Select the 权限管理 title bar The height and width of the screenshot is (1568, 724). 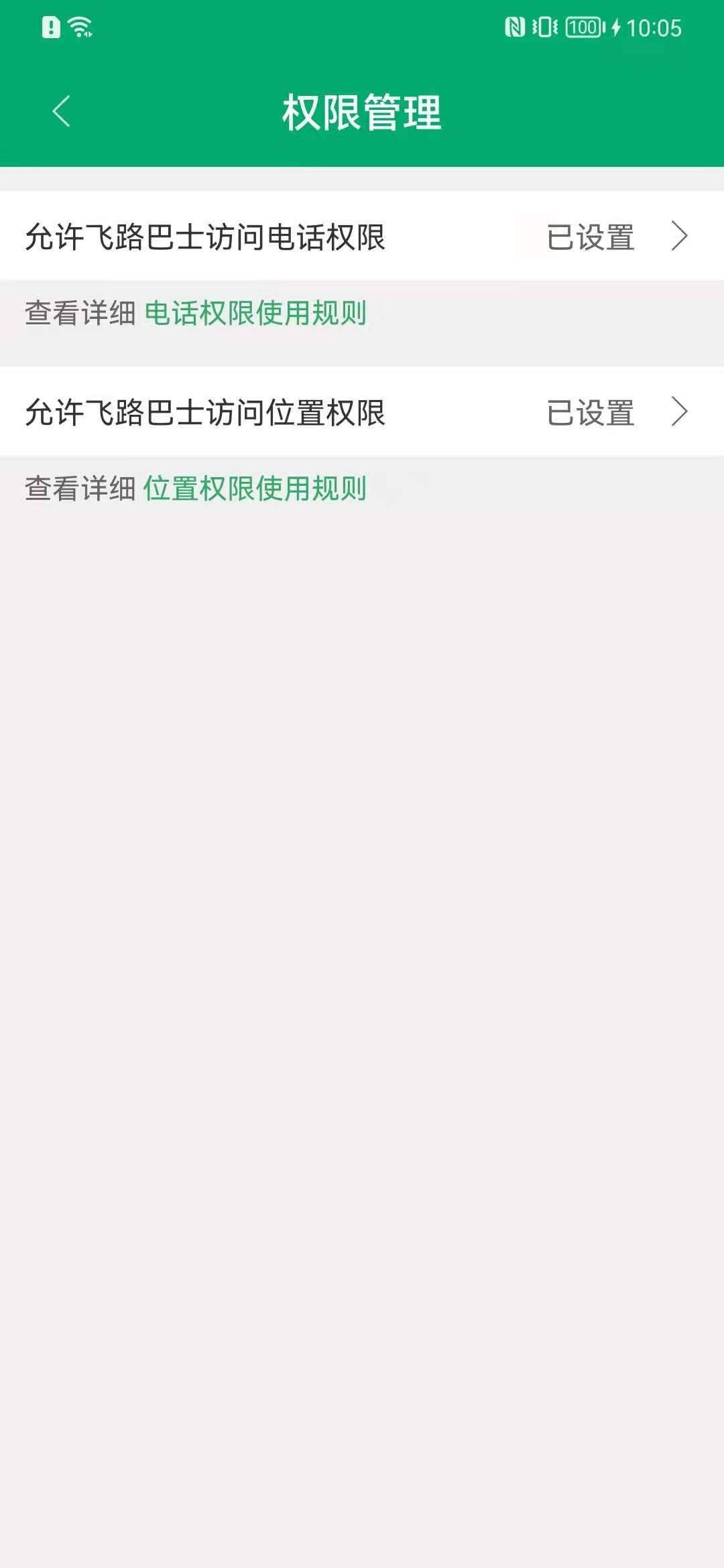pos(362,111)
